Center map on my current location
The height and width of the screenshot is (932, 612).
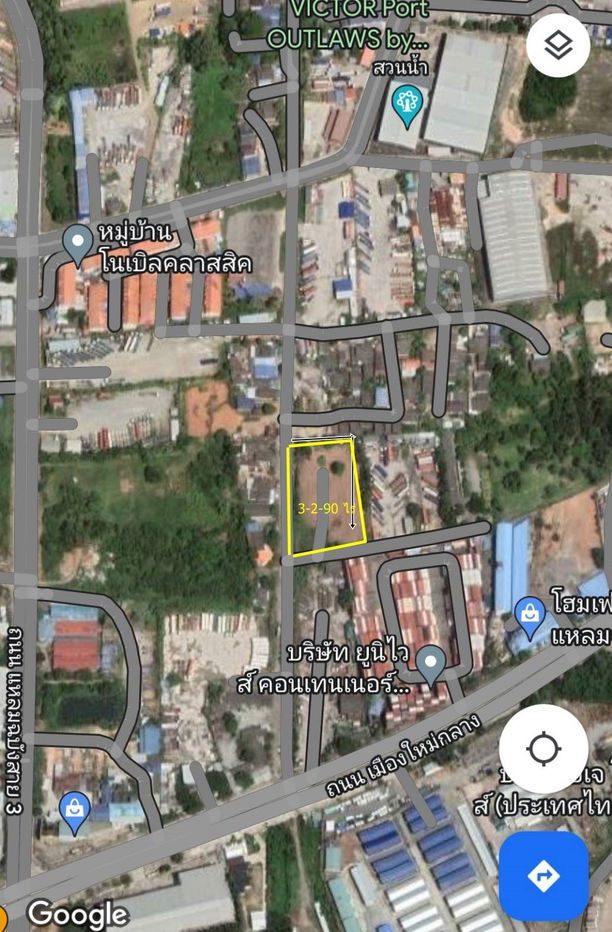[x=543, y=749]
